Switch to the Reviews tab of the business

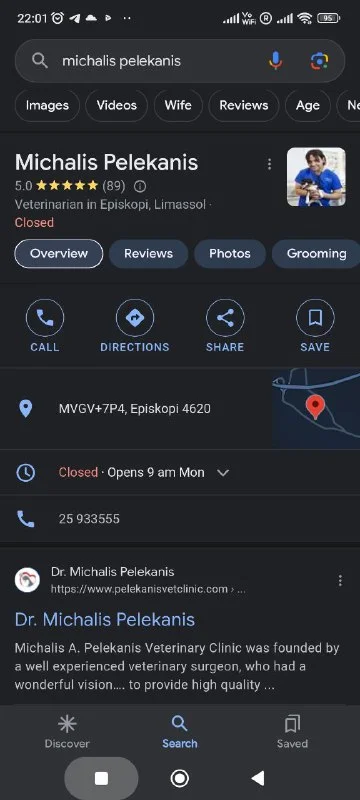tap(148, 254)
